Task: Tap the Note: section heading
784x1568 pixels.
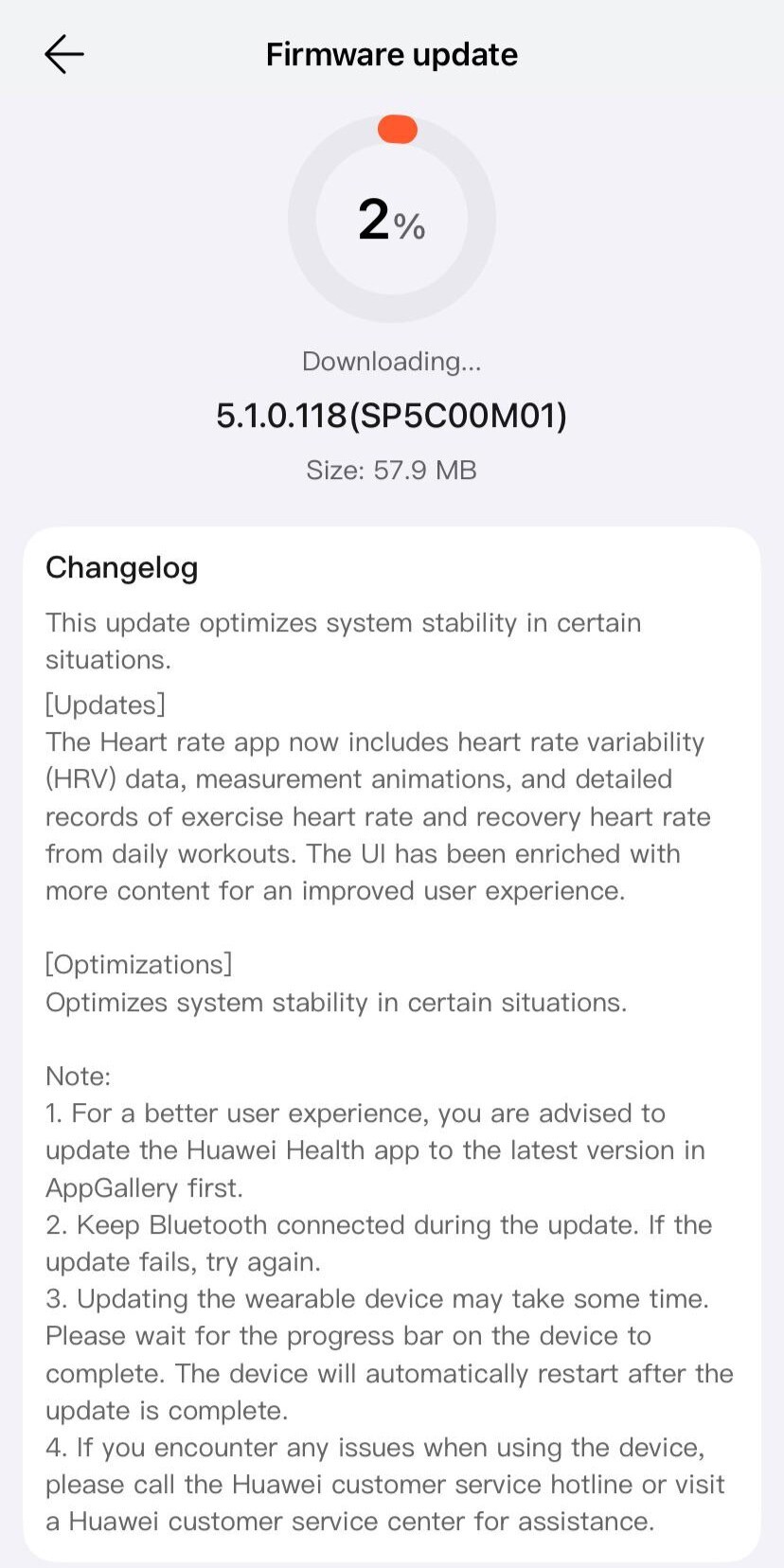Action: pyautogui.click(x=77, y=1076)
